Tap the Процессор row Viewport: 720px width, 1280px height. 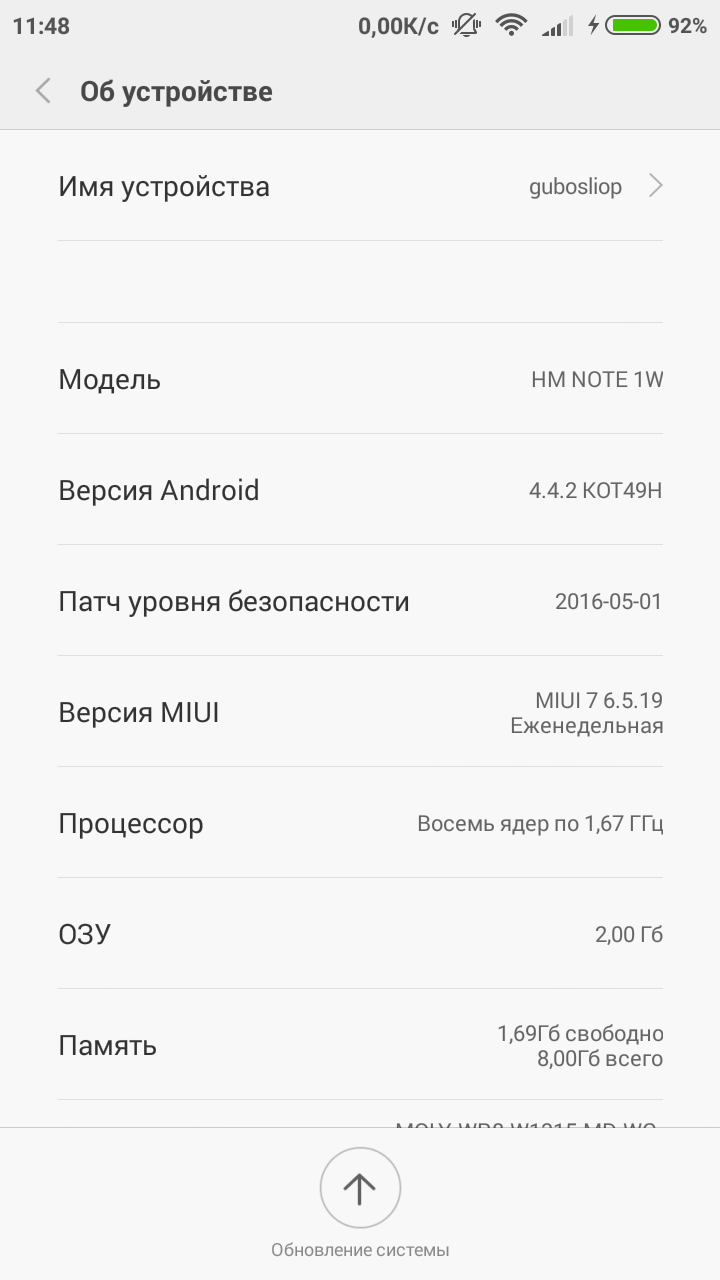[360, 823]
